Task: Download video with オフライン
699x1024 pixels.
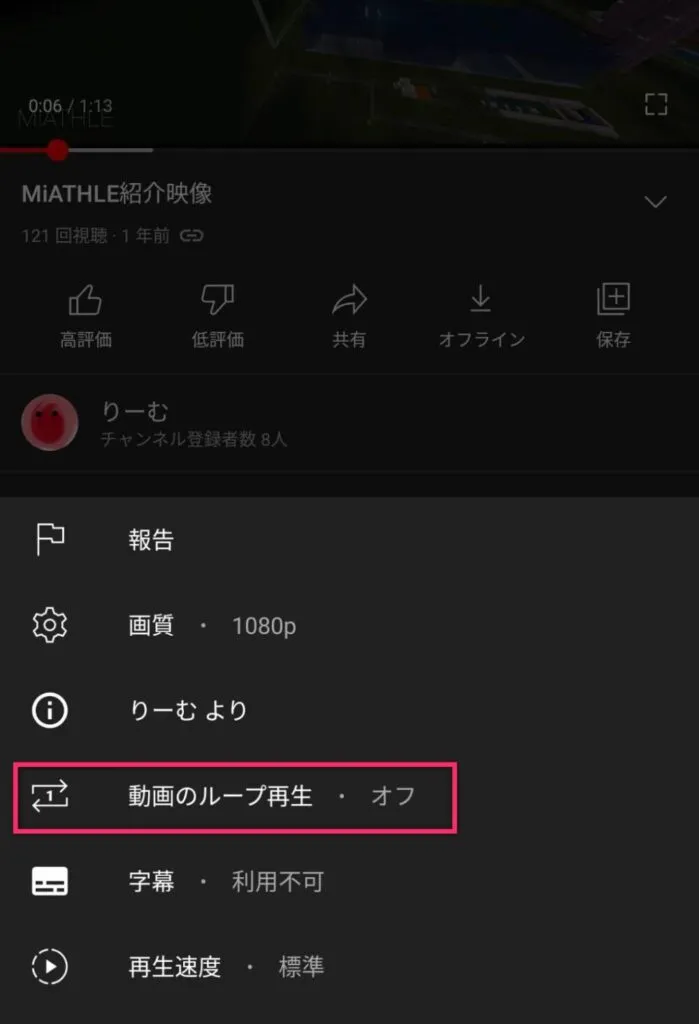Action: click(481, 315)
